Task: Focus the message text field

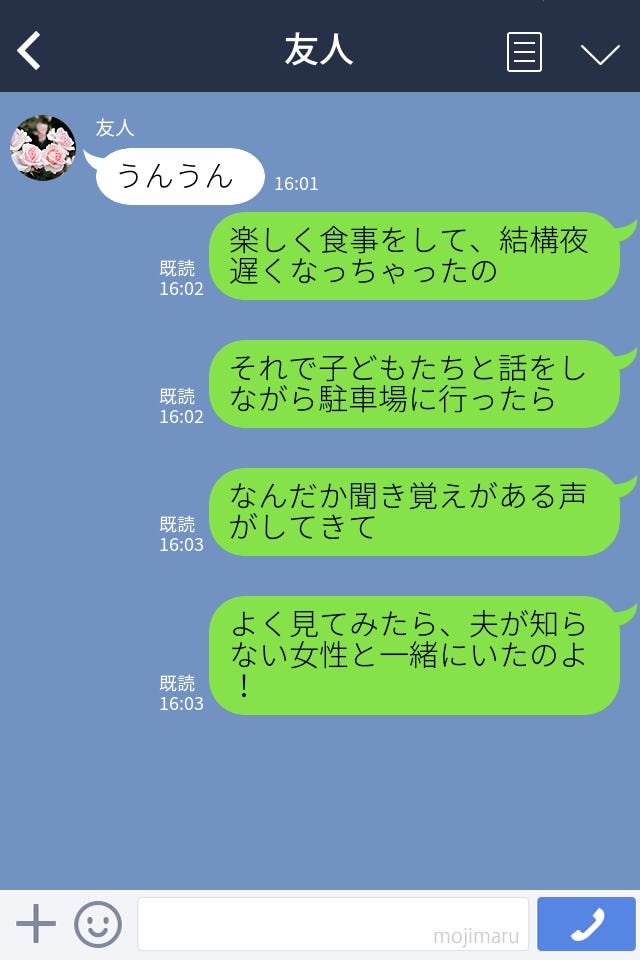Action: [332, 924]
